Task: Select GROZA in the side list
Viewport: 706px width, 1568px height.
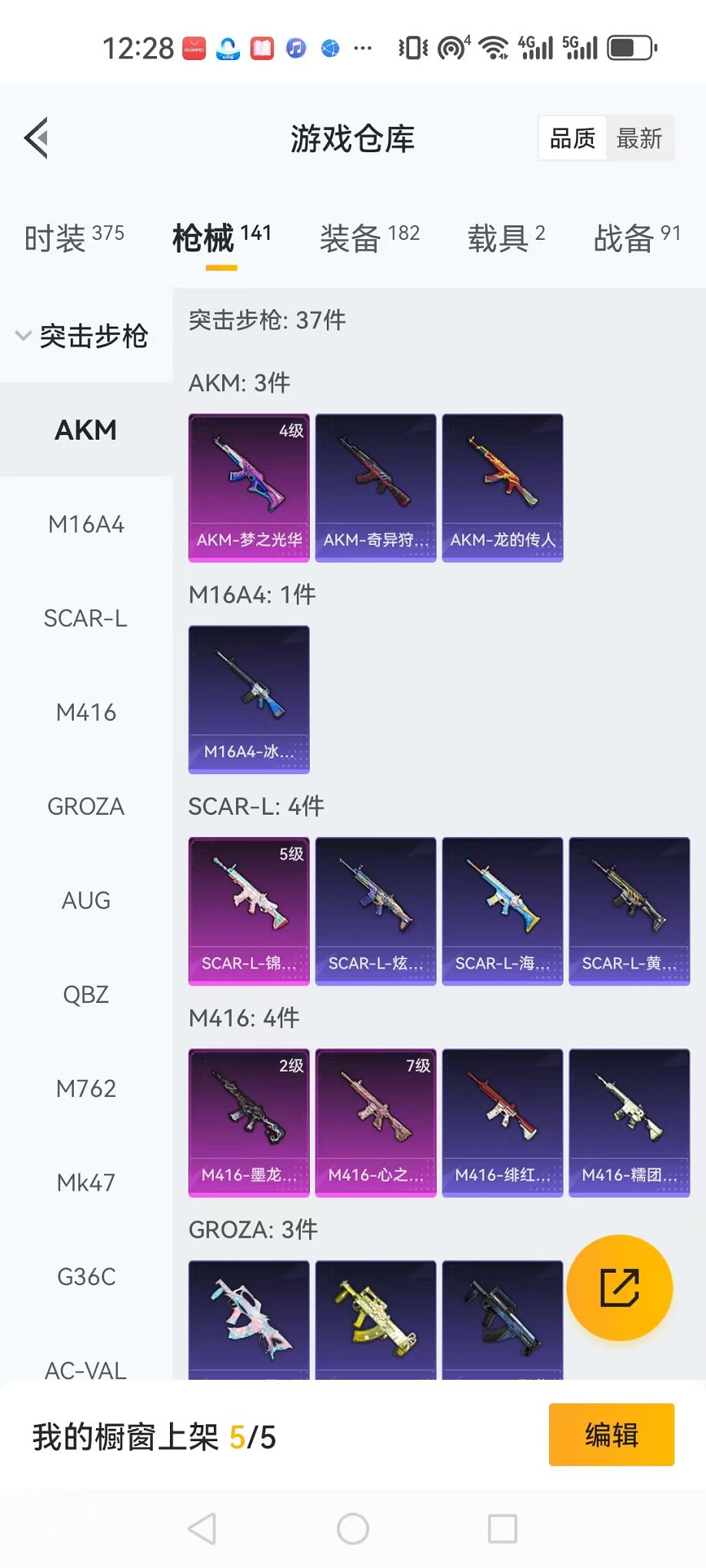Action: coord(86,807)
